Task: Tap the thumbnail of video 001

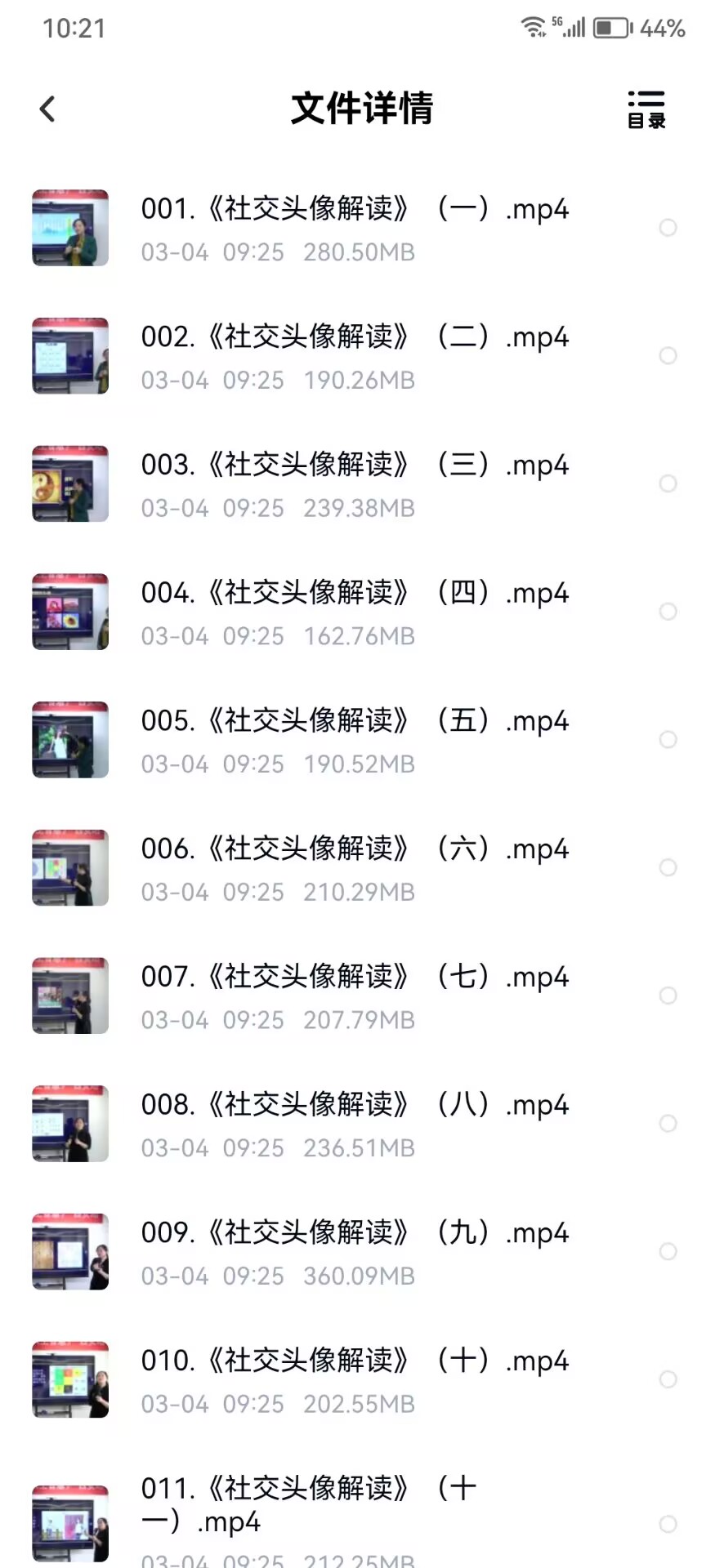Action: click(70, 229)
